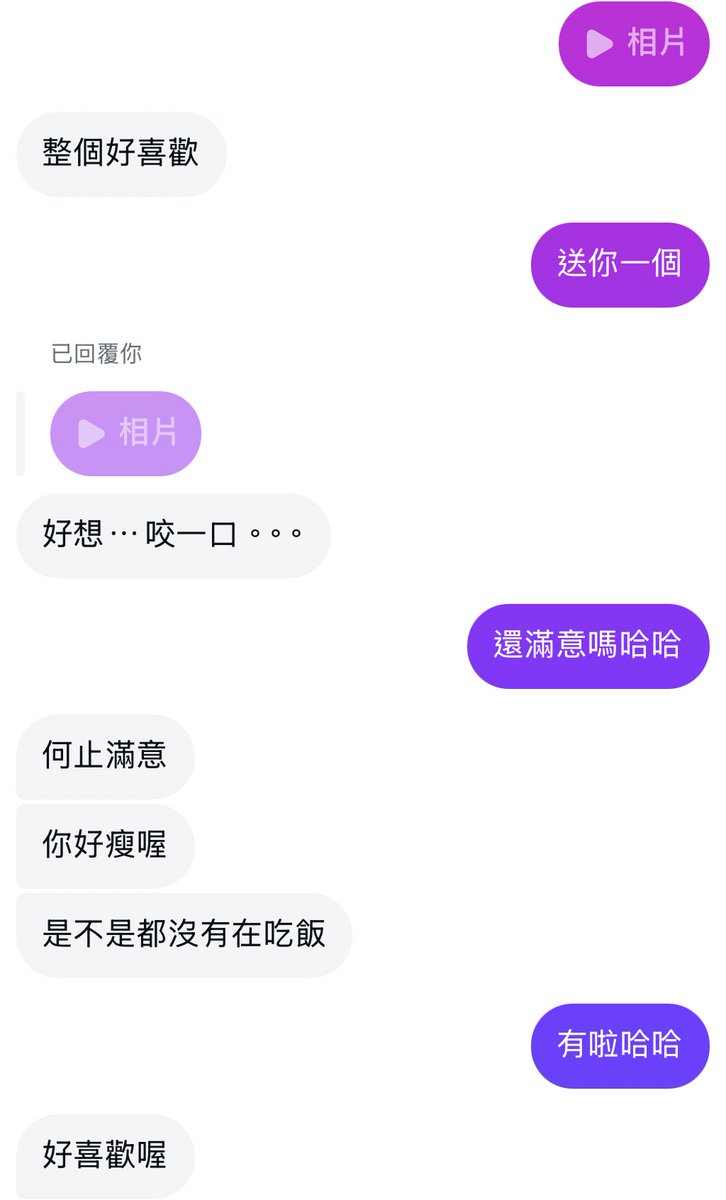Tap the 何止滿意 received message
This screenshot has width=726, height=1200.
tap(104, 757)
